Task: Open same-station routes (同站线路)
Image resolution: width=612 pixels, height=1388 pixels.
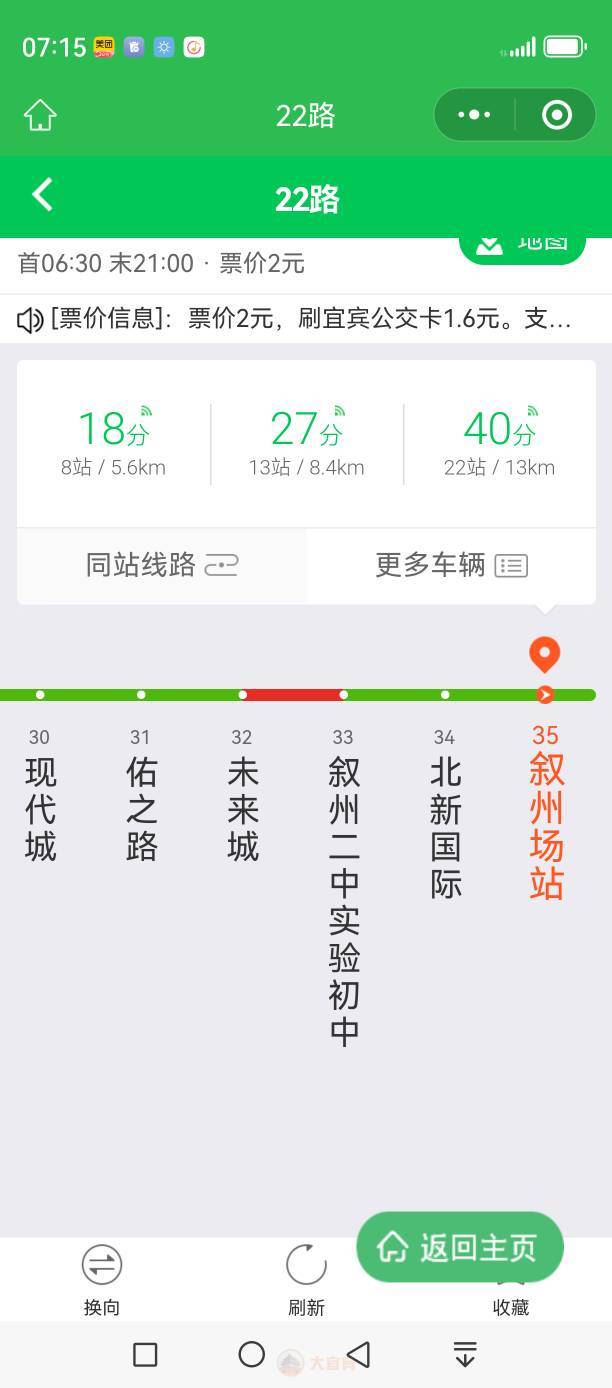Action: click(x=162, y=565)
